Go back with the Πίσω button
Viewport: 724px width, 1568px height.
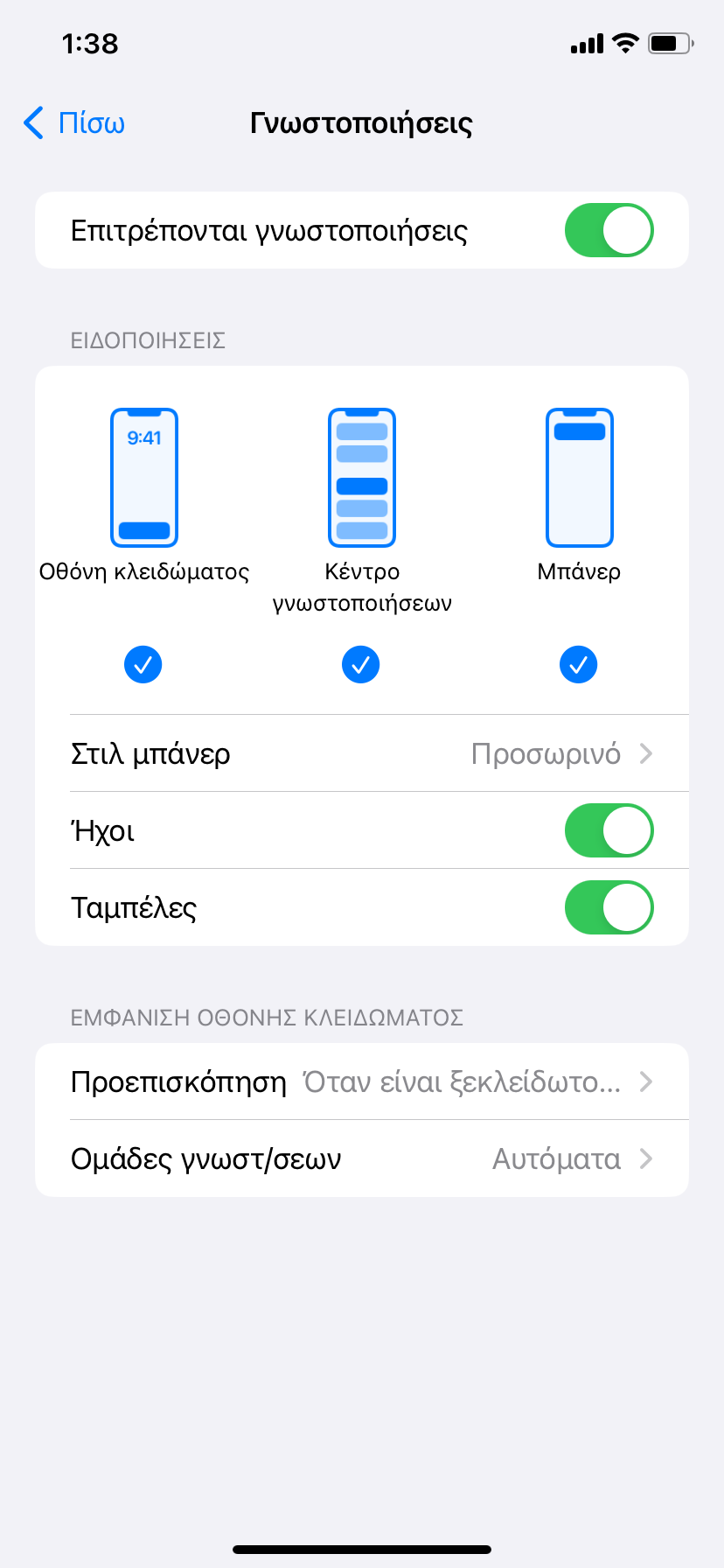coord(75,123)
